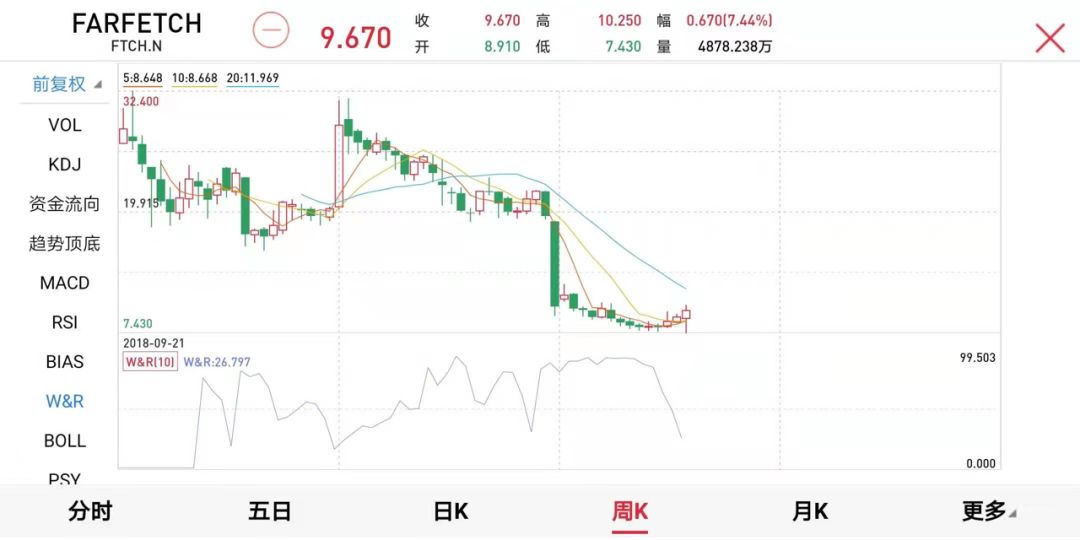The width and height of the screenshot is (1080, 540).
Task: Select the W&R indicator
Action: (64, 401)
